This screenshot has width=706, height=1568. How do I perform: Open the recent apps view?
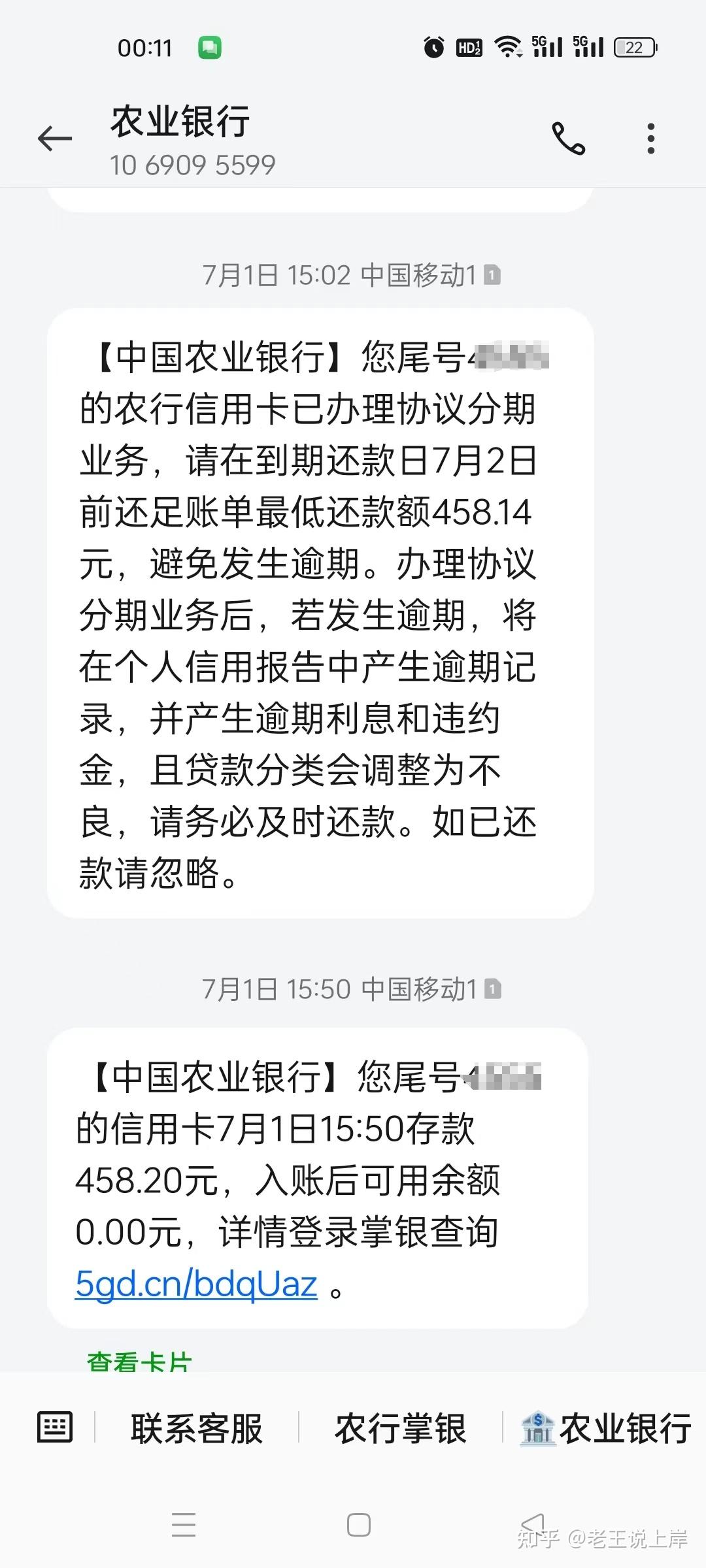(x=184, y=1525)
